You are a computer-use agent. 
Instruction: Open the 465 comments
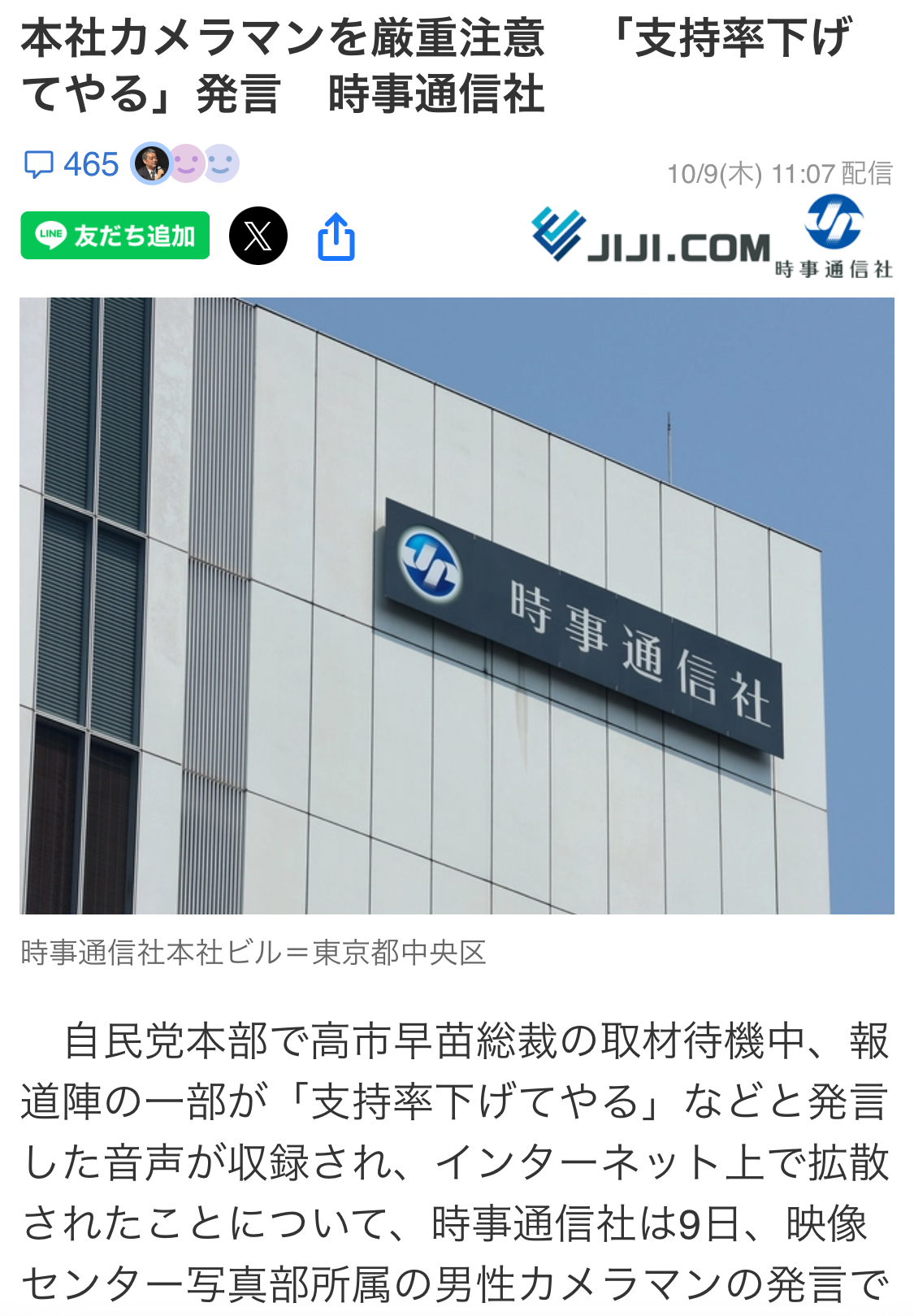point(73,165)
